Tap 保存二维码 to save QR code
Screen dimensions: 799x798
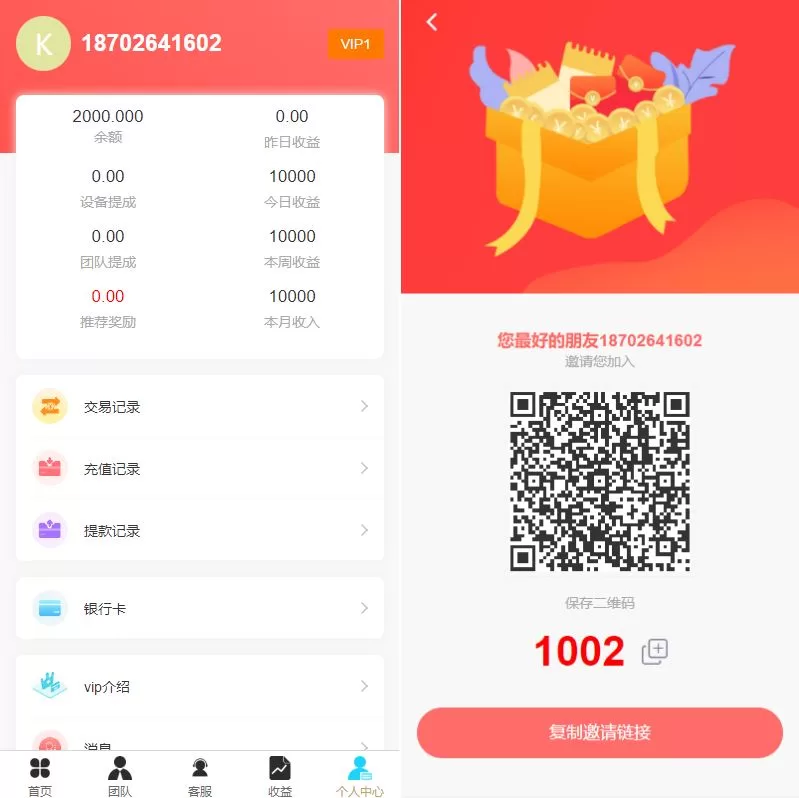click(599, 603)
